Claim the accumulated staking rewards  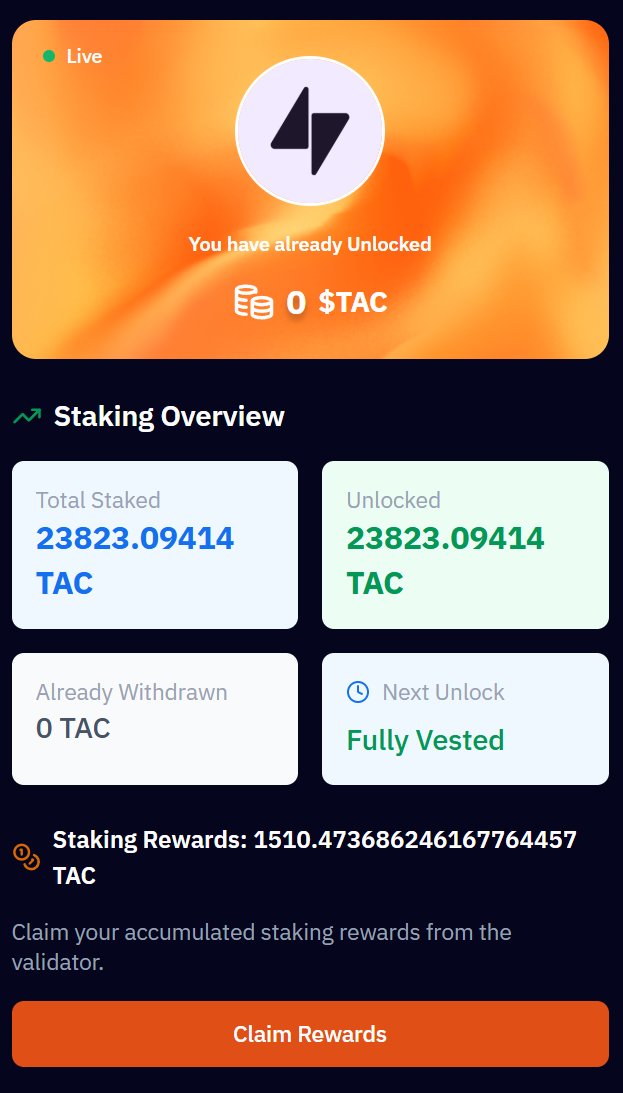[310, 1034]
